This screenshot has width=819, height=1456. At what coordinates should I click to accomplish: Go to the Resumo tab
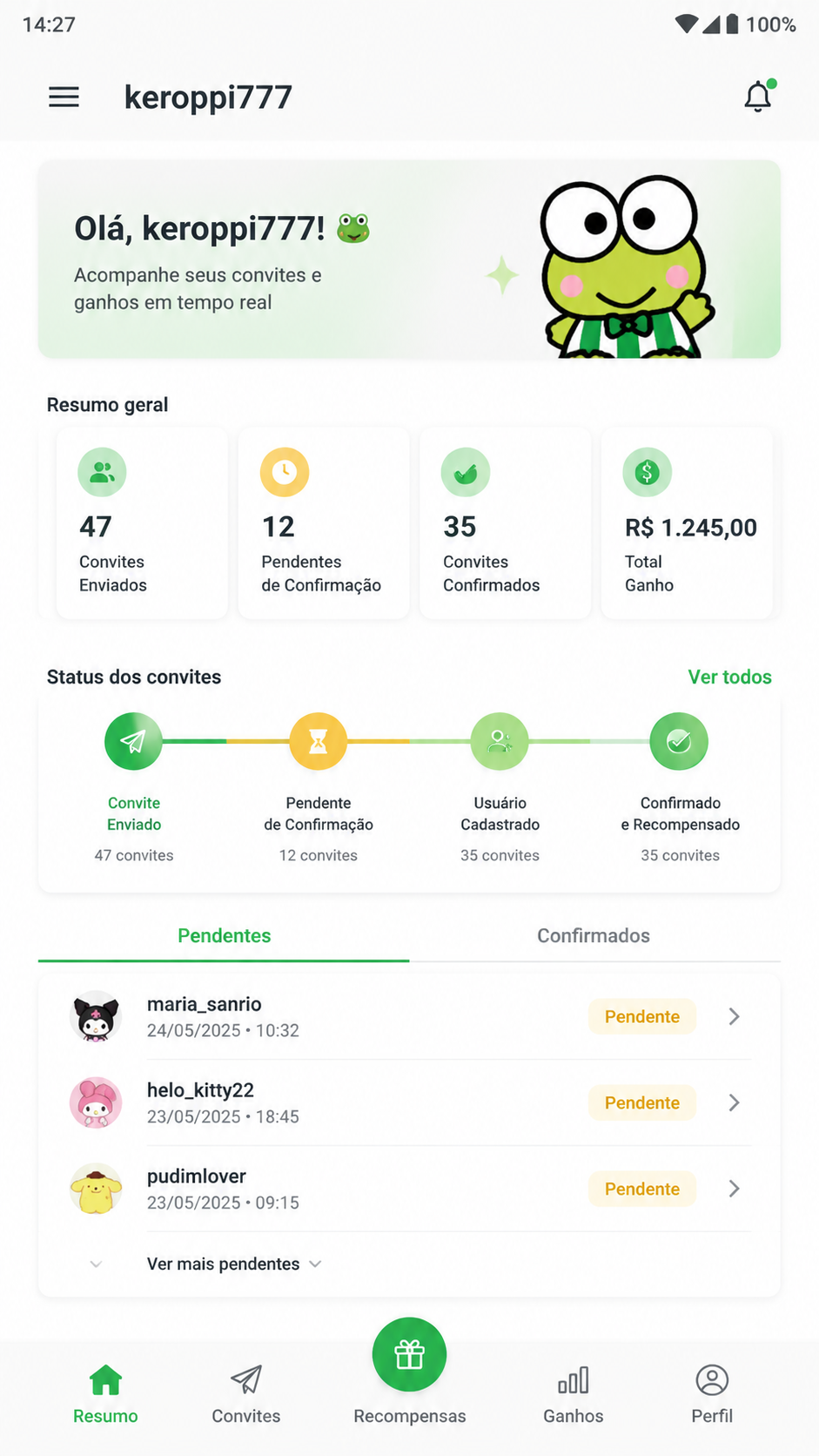pyautogui.click(x=105, y=1394)
